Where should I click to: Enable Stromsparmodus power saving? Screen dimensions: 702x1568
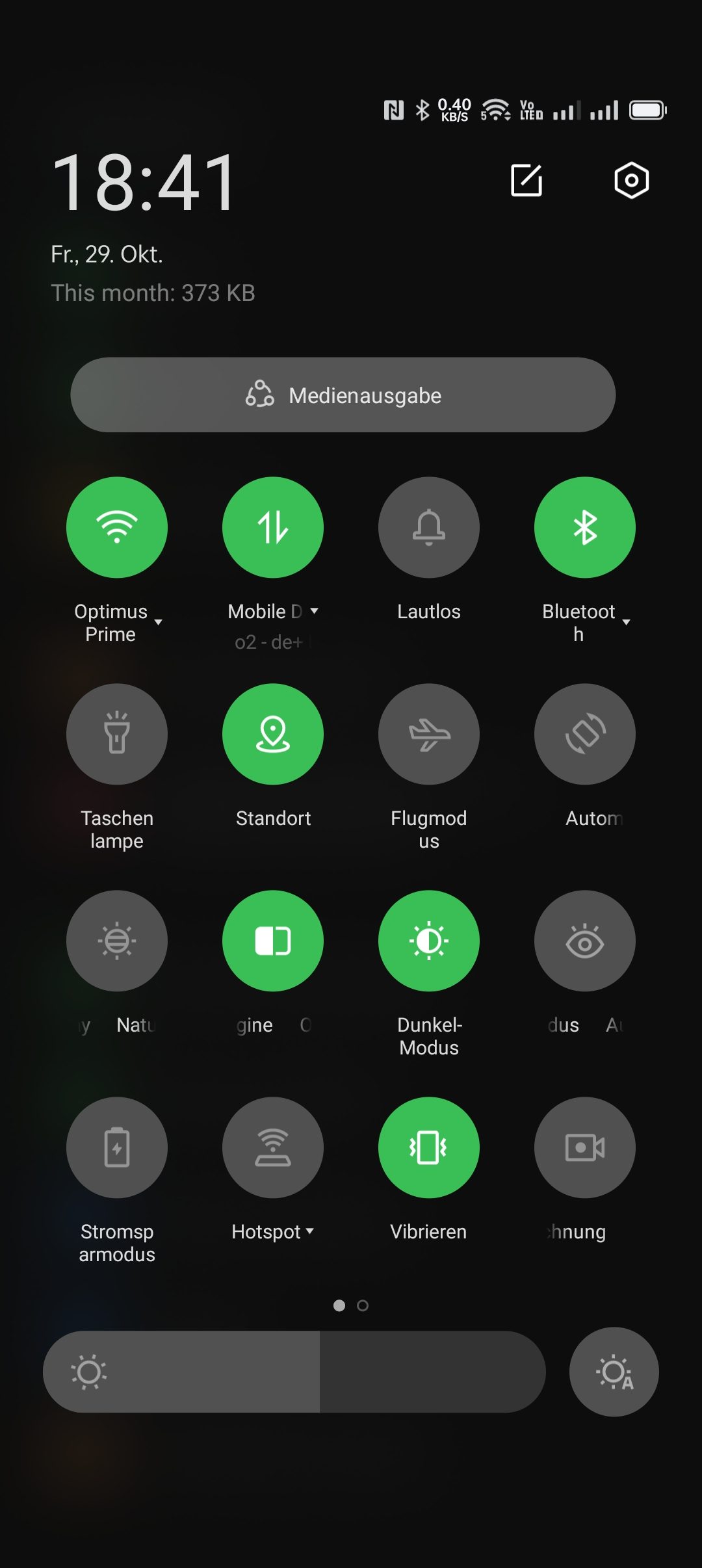(x=117, y=1147)
